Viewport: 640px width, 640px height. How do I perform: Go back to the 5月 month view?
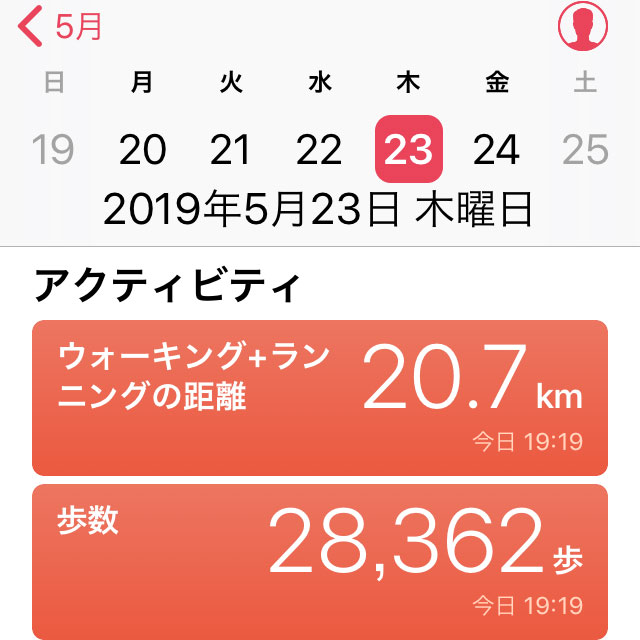click(x=60, y=27)
